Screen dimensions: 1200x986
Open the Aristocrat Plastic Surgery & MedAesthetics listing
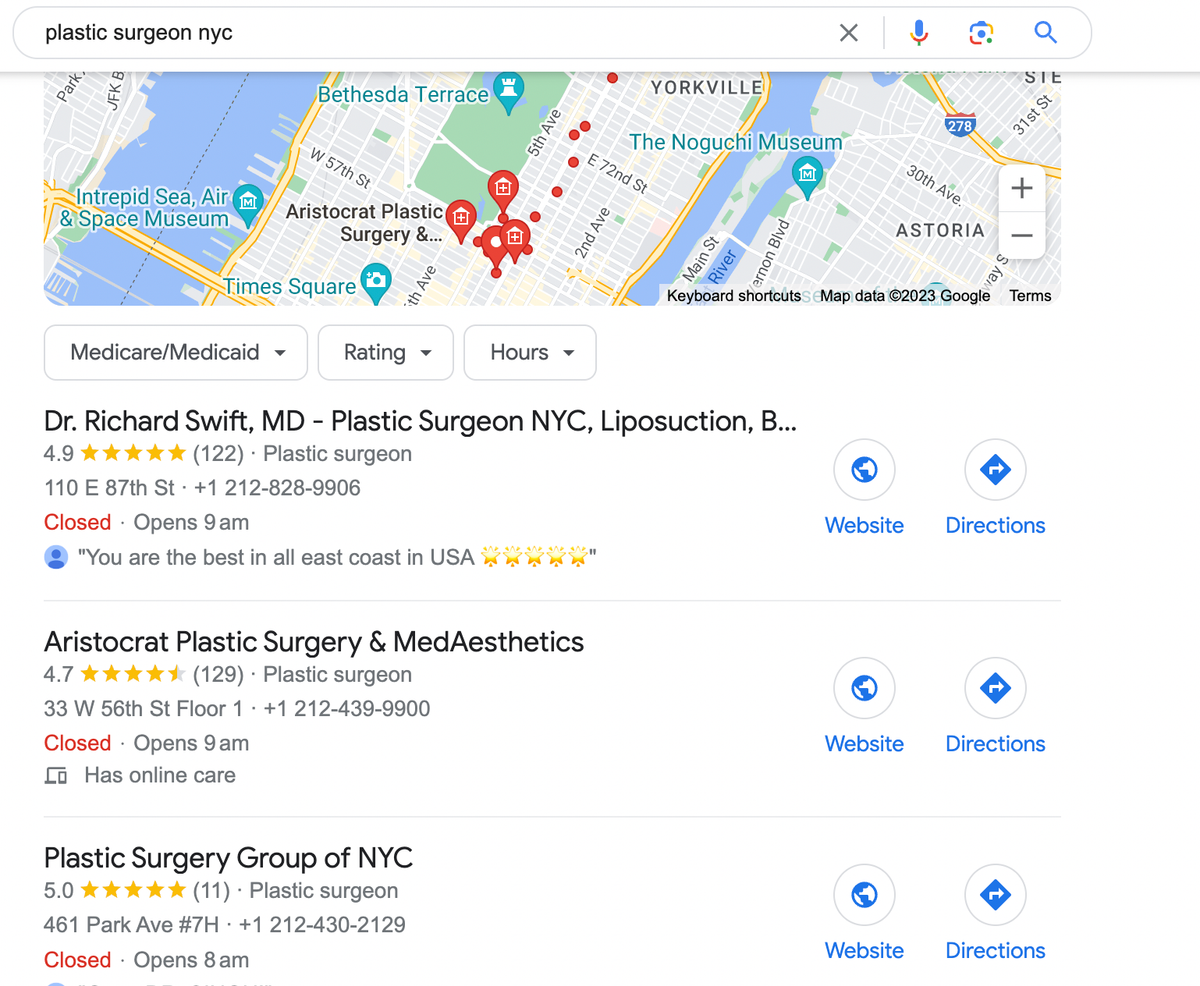[314, 641]
